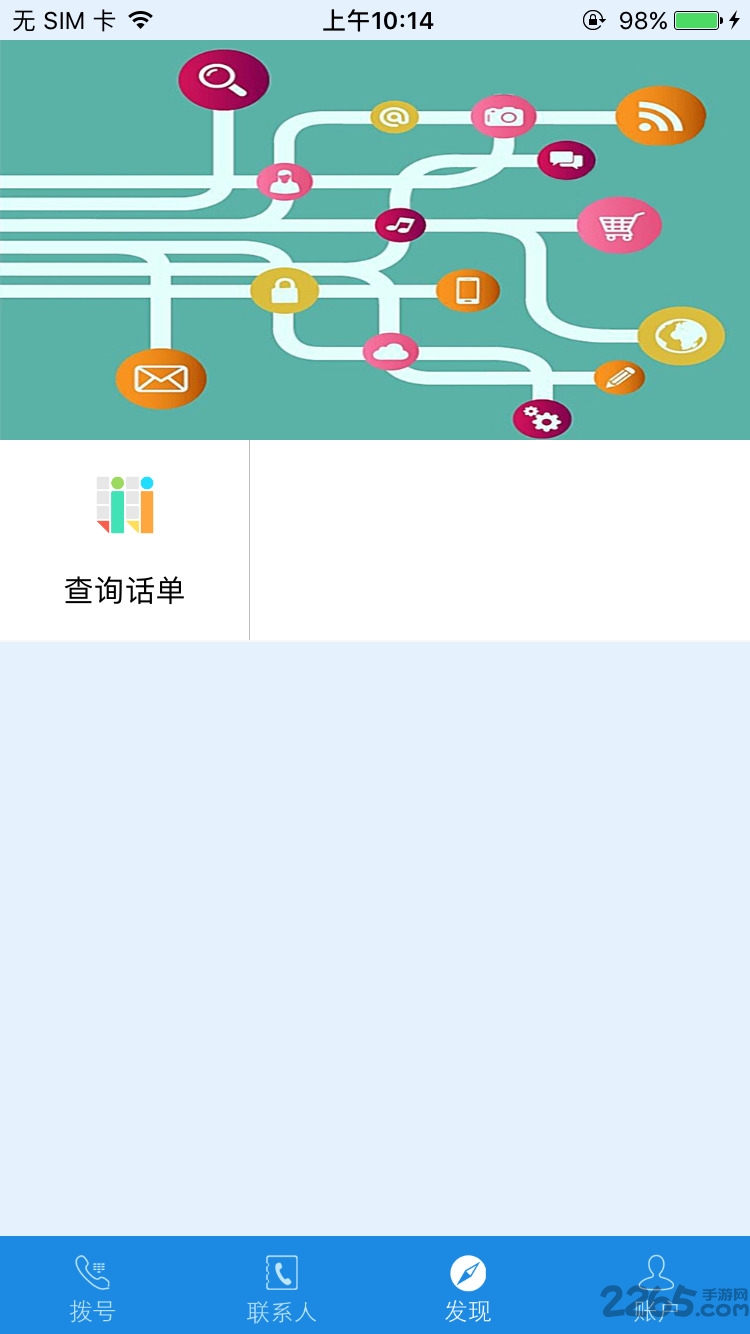This screenshot has width=750, height=1334.
Task: Select the orange RSS feed icon
Action: tap(660, 115)
